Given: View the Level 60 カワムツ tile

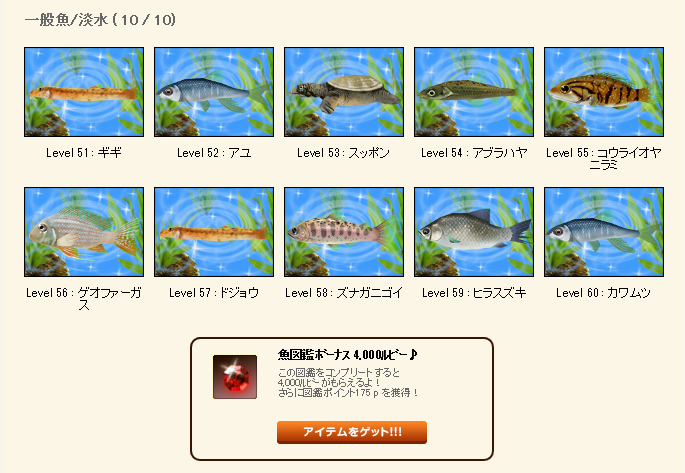Looking at the screenshot, I should point(604,232).
